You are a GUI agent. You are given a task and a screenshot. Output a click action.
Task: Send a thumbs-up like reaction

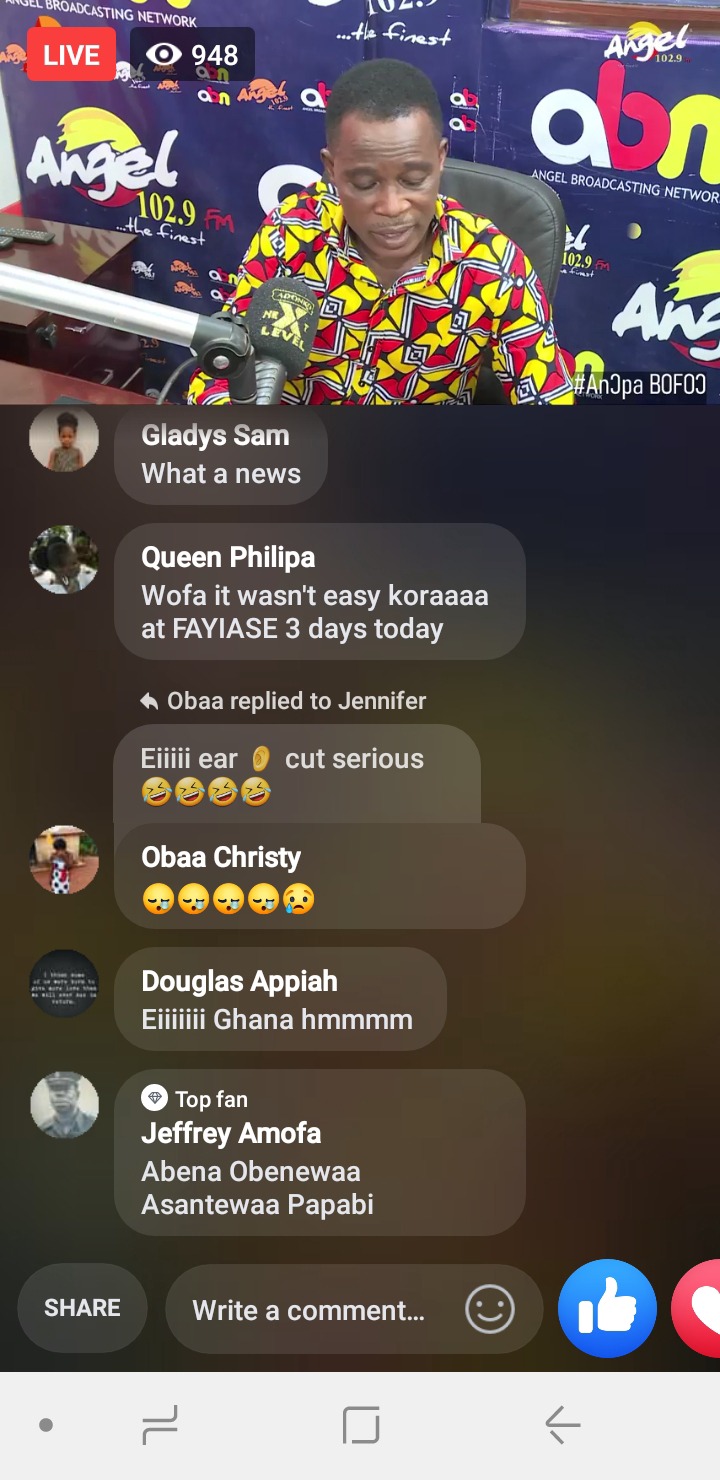pos(607,1309)
